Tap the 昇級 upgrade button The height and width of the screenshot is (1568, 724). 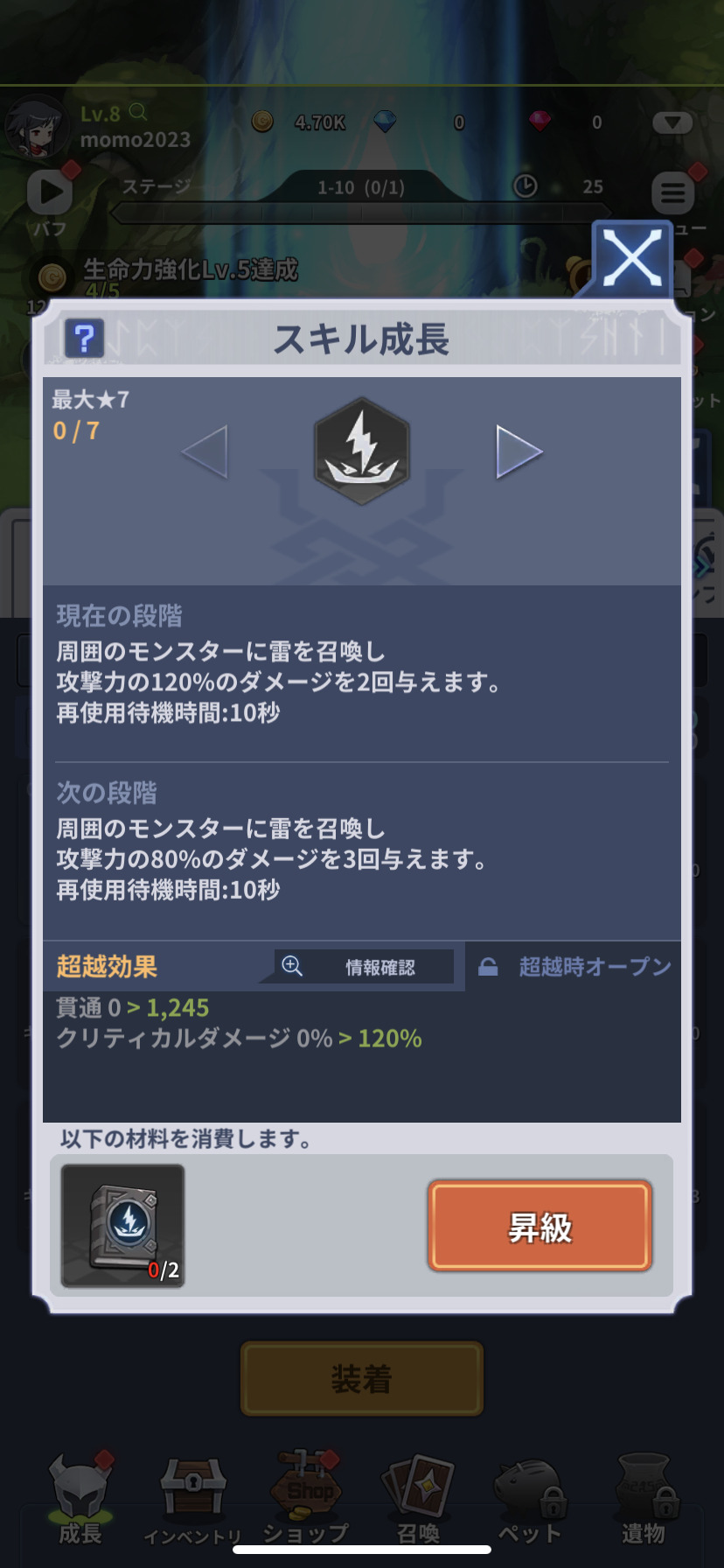tap(540, 1227)
